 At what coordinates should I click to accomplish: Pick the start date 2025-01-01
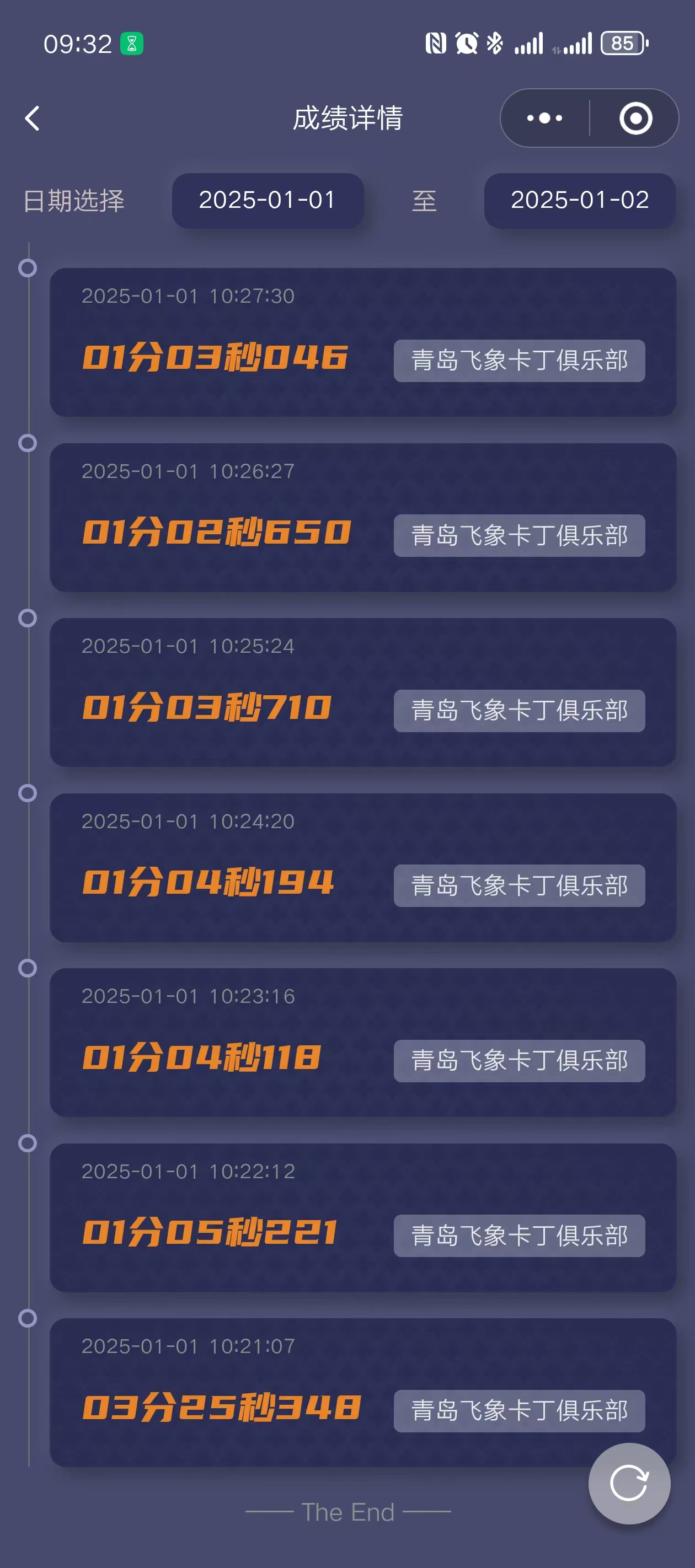(x=268, y=200)
